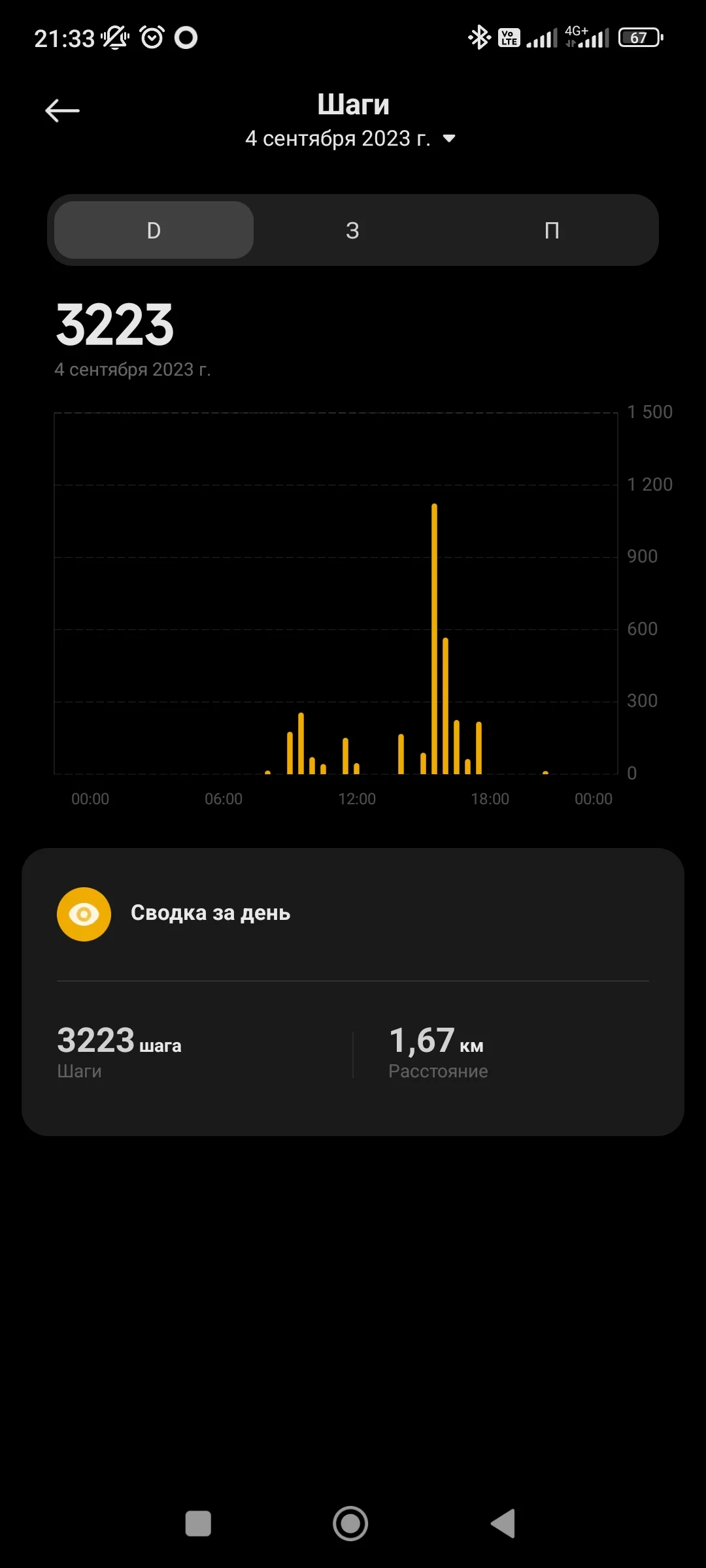Tap the back arrow to exit Steps screen
706x1568 pixels.
point(62,109)
